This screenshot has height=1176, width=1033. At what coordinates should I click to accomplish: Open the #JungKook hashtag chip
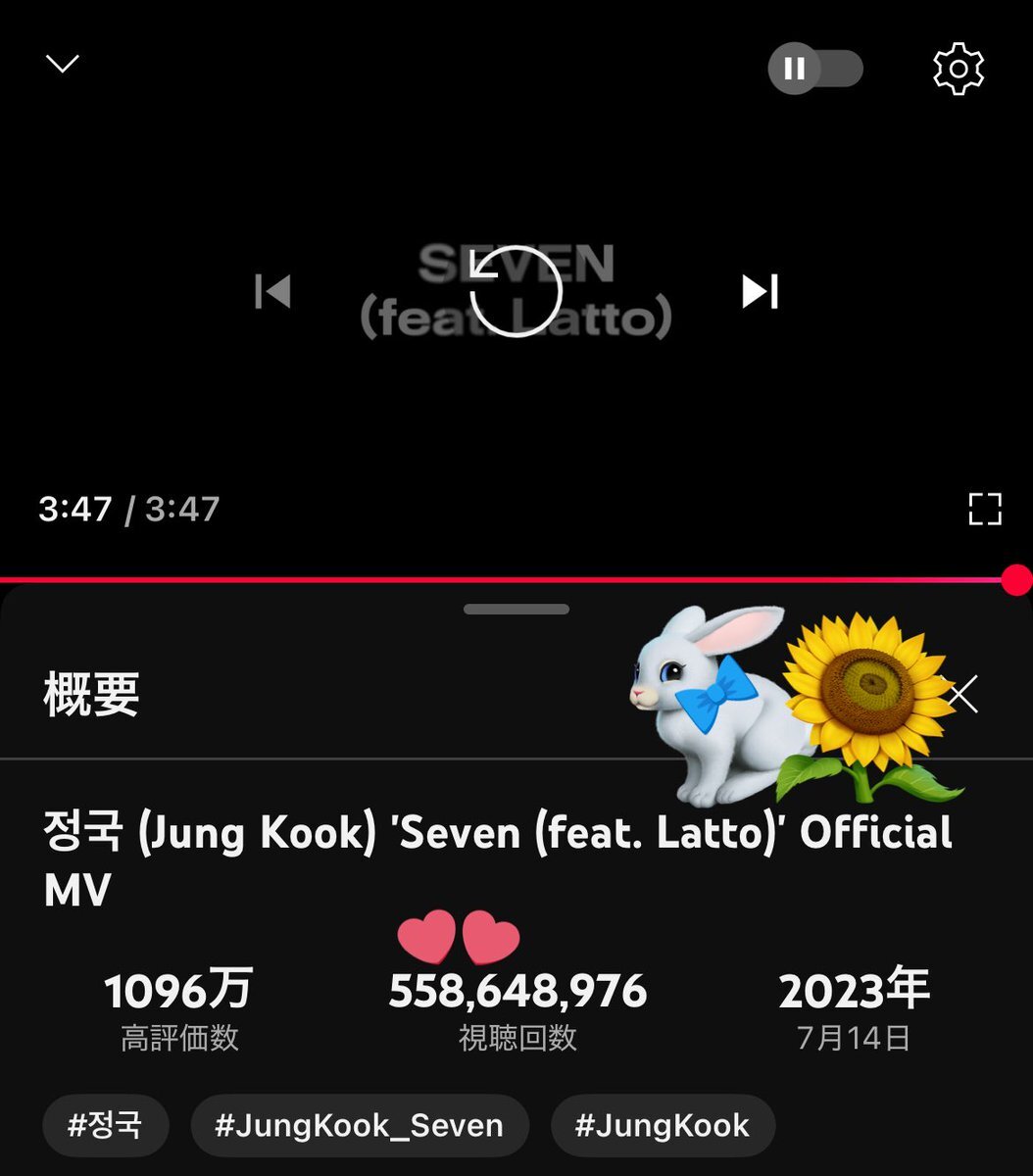(663, 1125)
